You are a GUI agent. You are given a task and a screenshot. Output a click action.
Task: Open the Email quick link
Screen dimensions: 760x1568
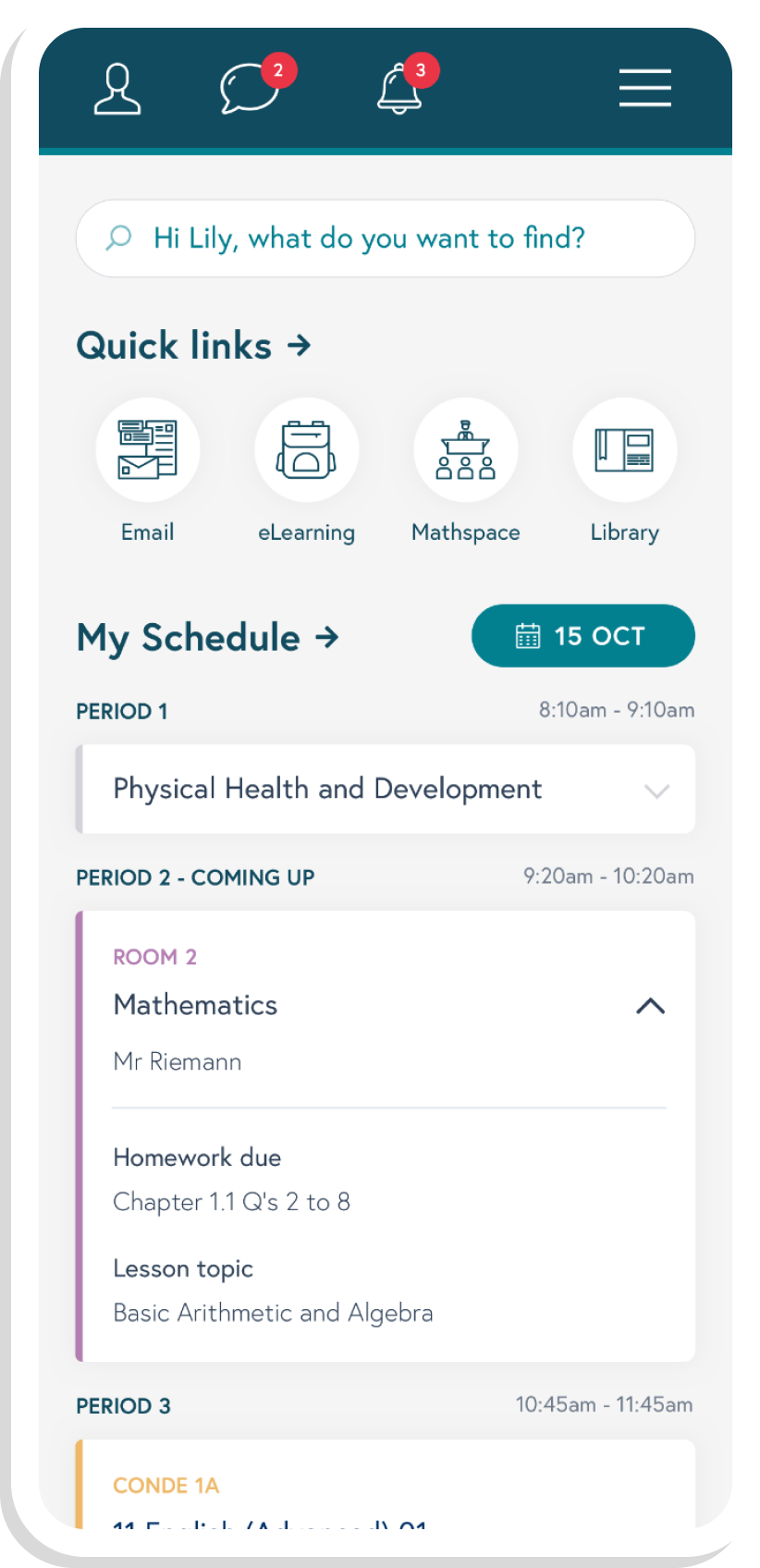click(x=148, y=450)
